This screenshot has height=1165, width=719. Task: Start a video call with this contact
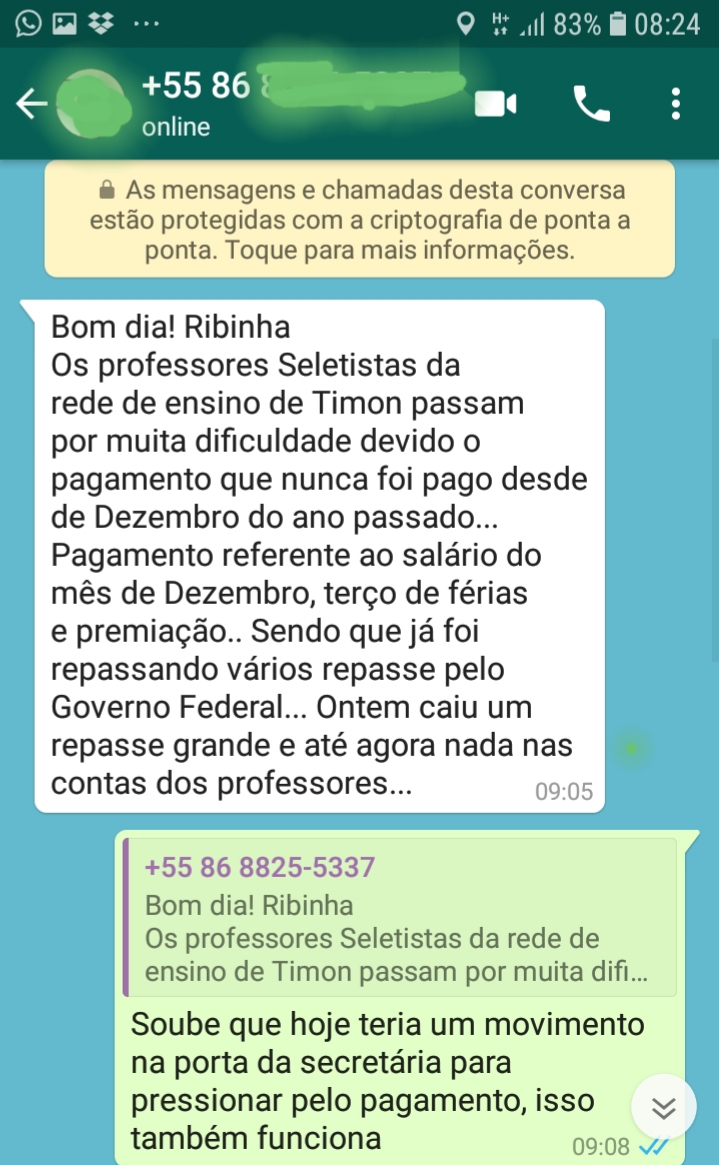[x=495, y=104]
